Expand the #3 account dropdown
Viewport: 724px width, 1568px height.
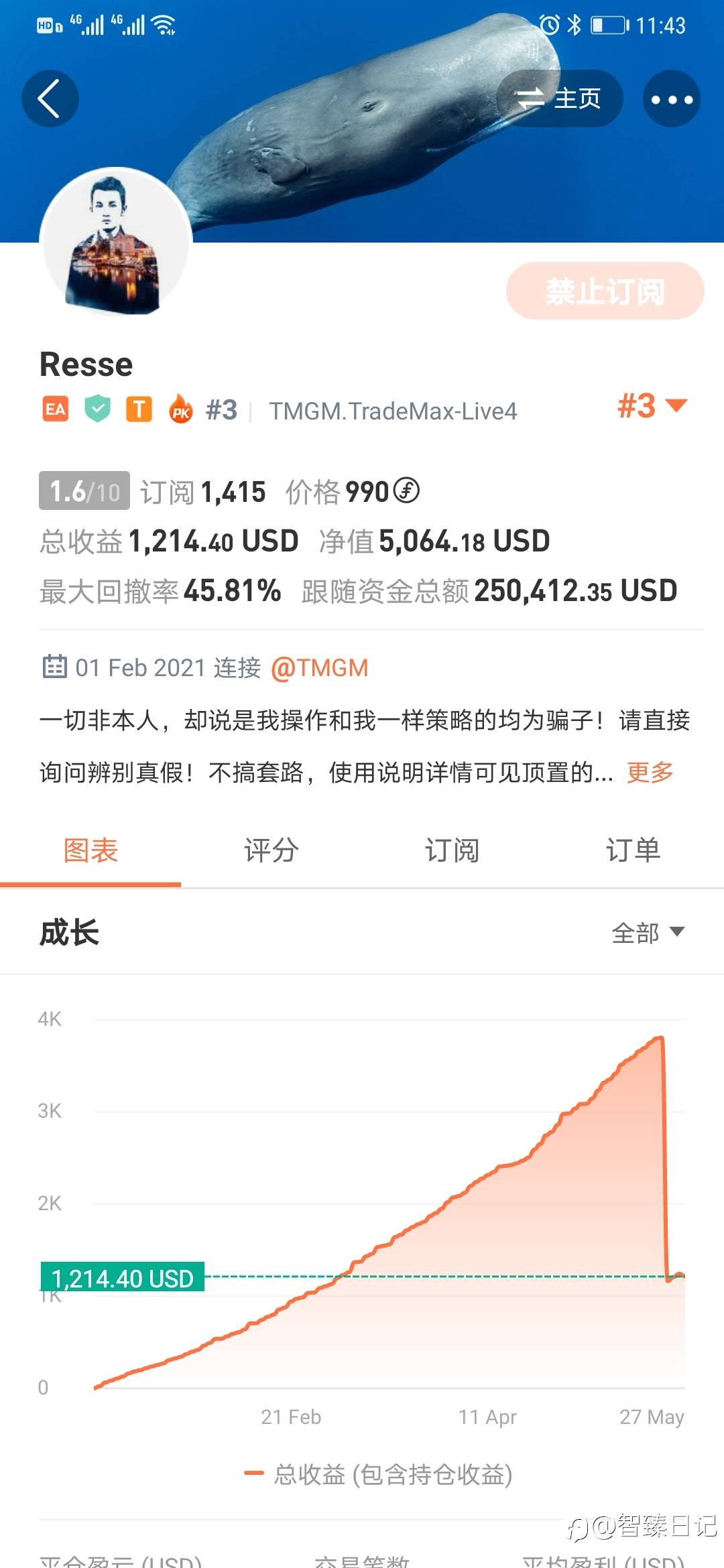[652, 406]
